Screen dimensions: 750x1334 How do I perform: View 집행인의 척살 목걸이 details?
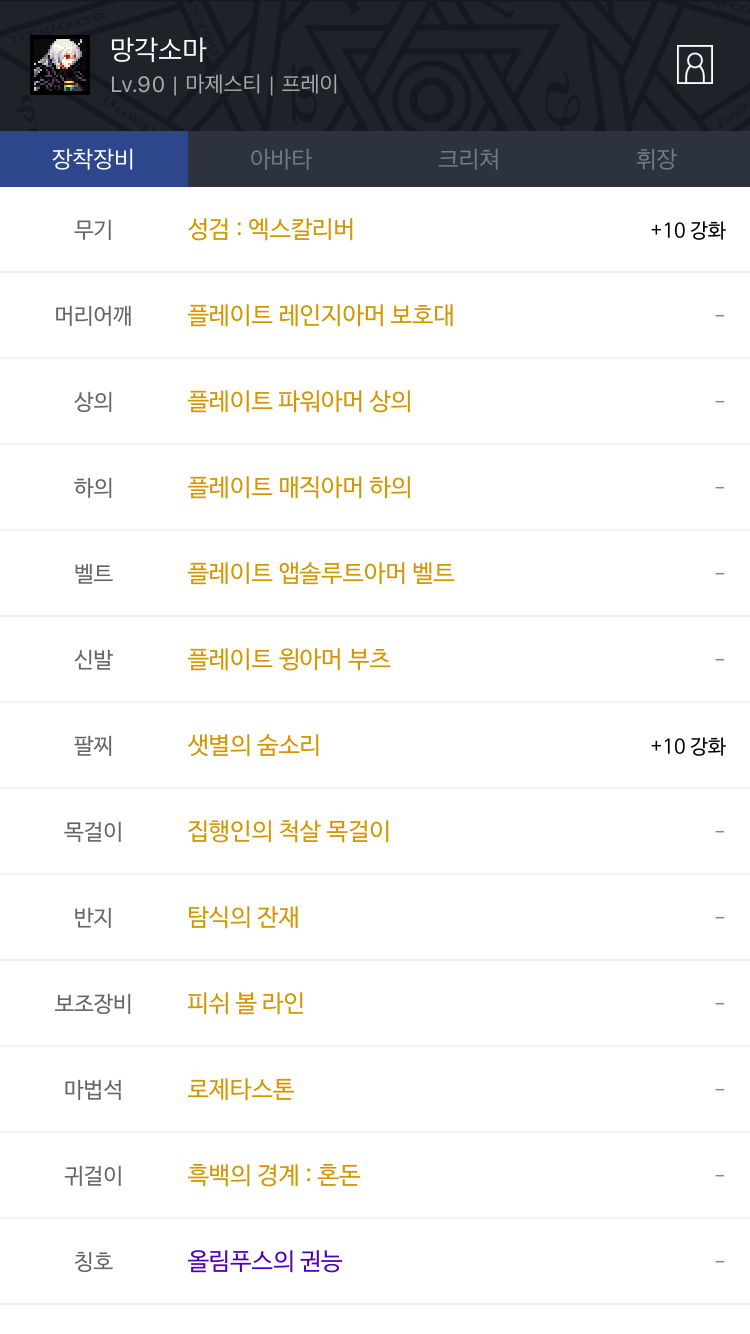(289, 832)
